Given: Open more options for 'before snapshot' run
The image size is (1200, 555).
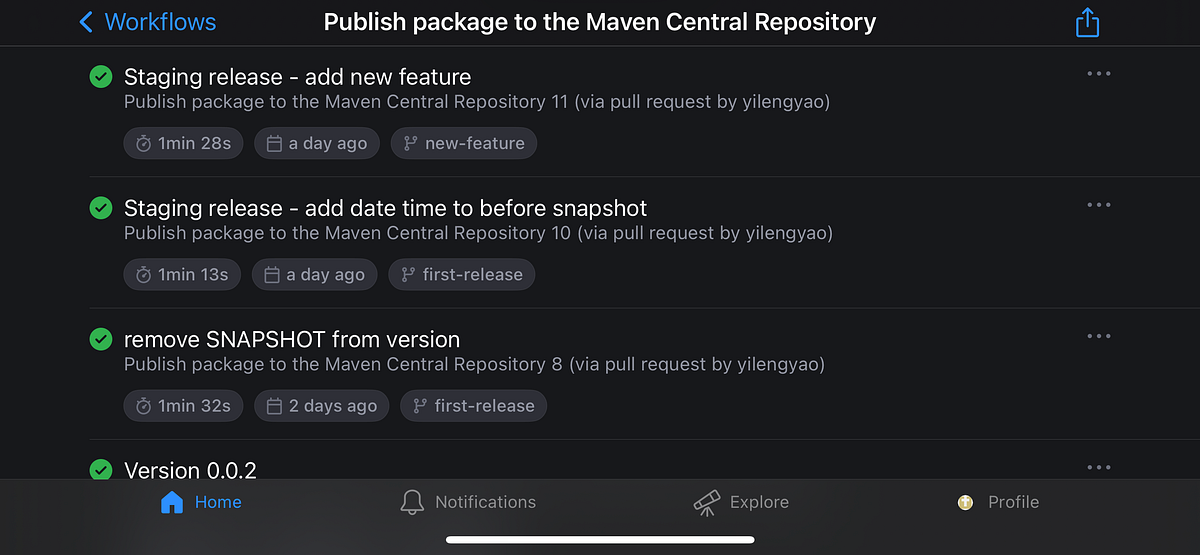Looking at the screenshot, I should [1098, 205].
